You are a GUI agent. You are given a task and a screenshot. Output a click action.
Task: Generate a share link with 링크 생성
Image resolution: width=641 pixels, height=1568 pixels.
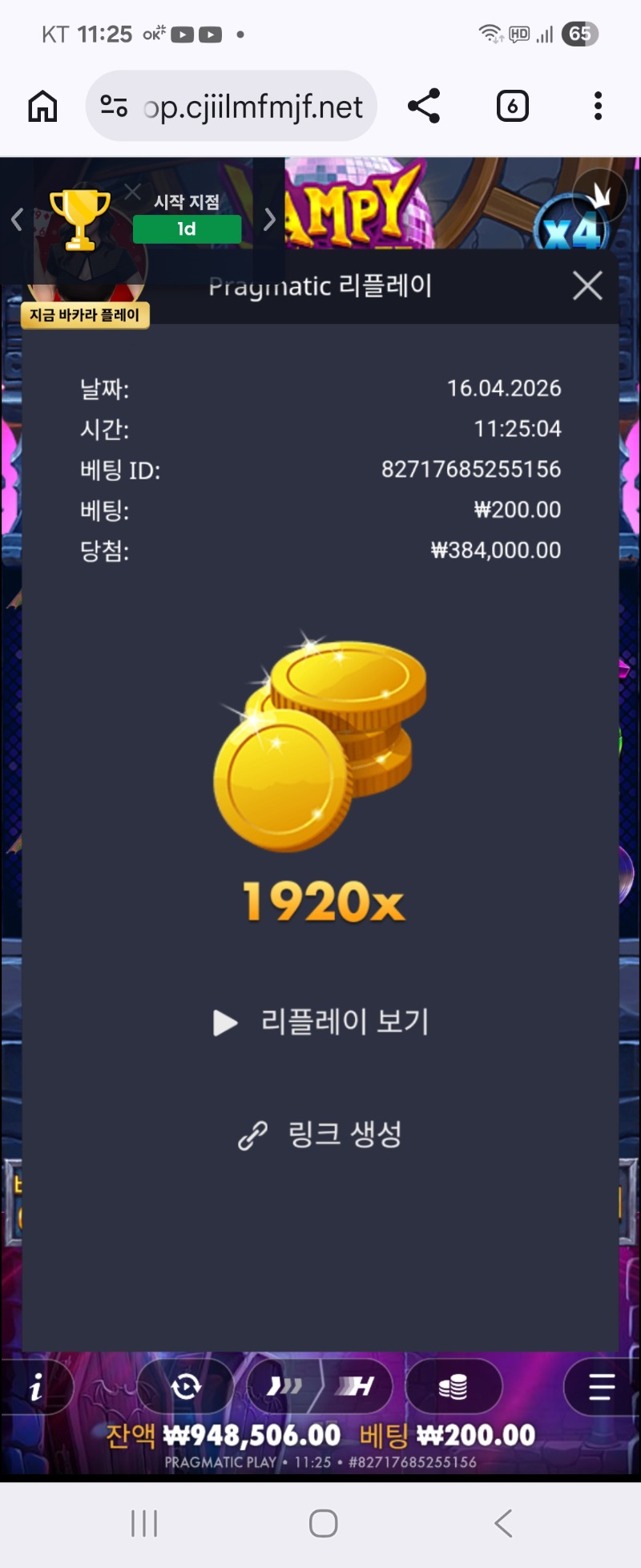tap(320, 1134)
